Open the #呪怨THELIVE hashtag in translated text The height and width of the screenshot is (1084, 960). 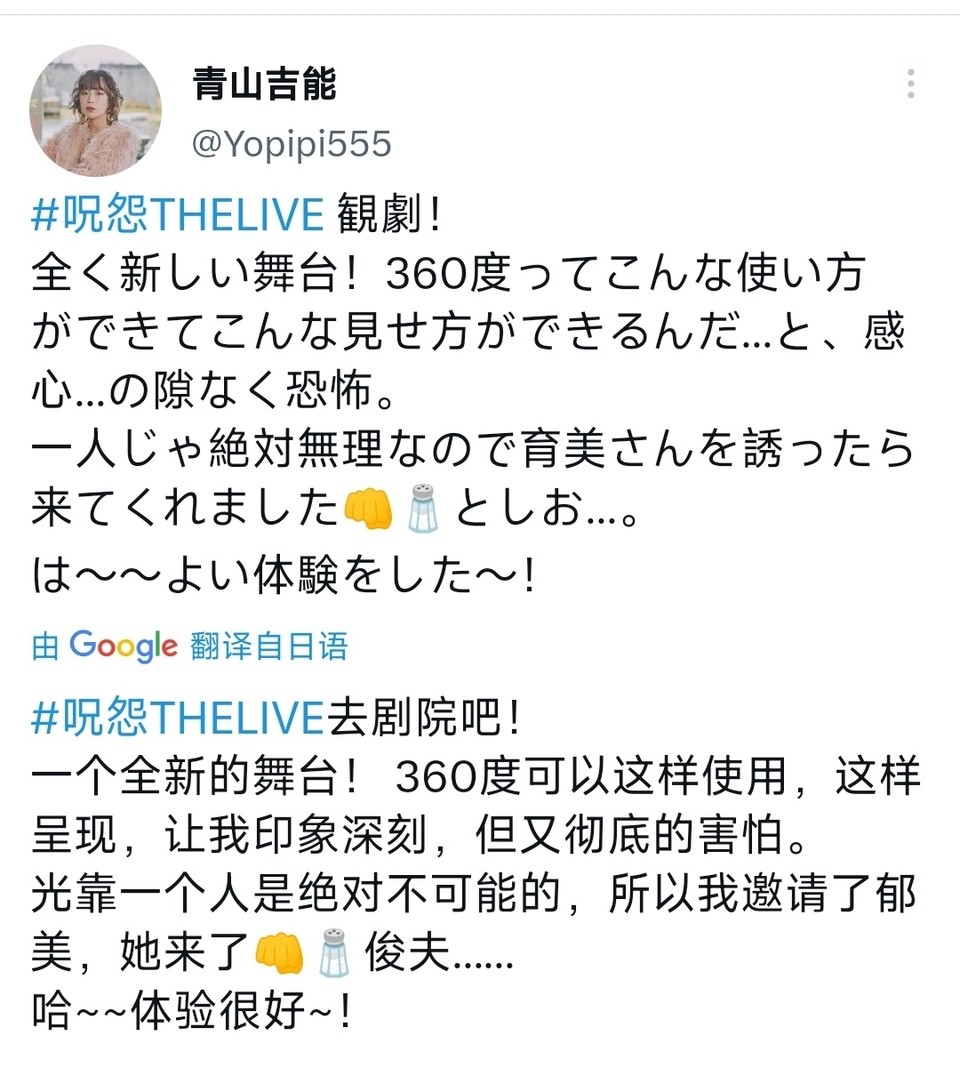pos(179,718)
